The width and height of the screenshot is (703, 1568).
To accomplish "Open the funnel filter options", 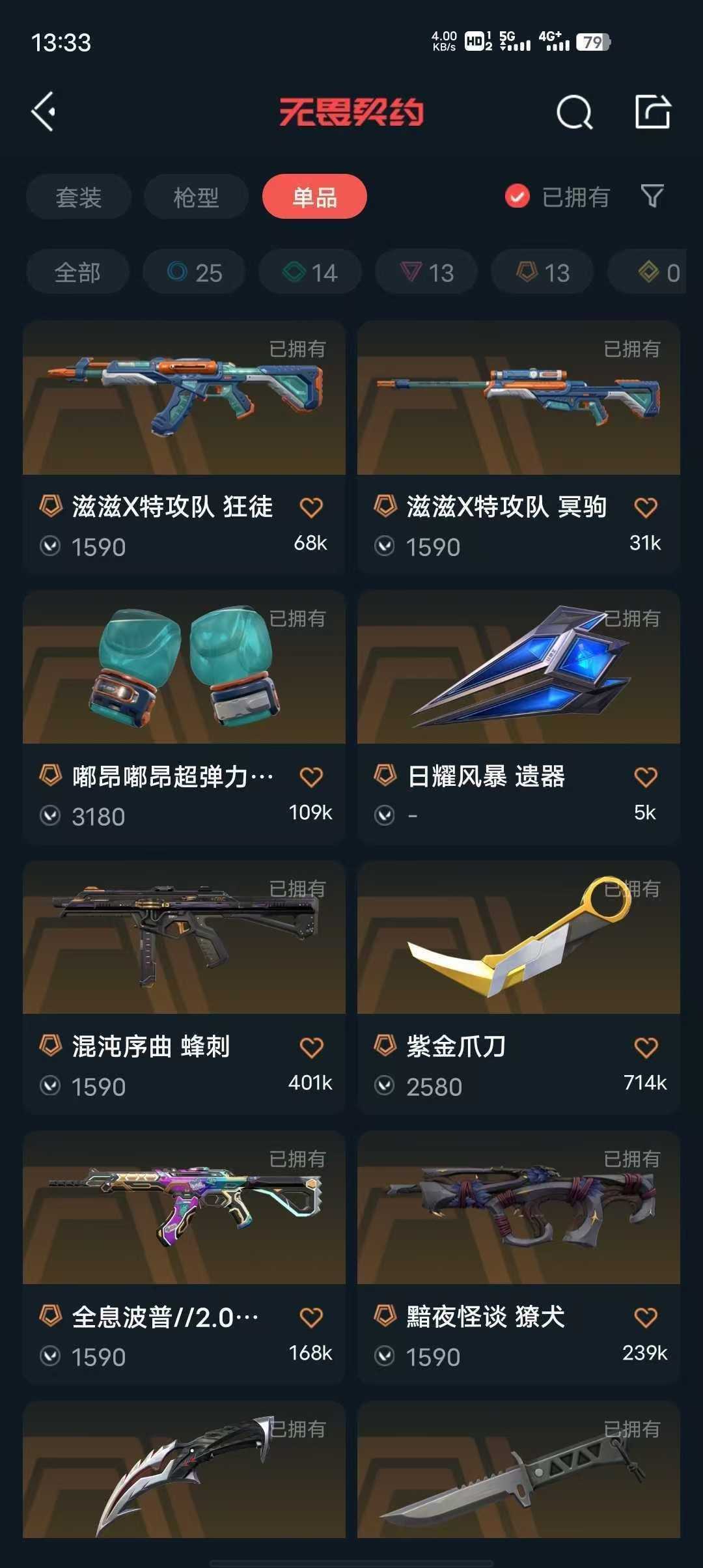I will [652, 196].
